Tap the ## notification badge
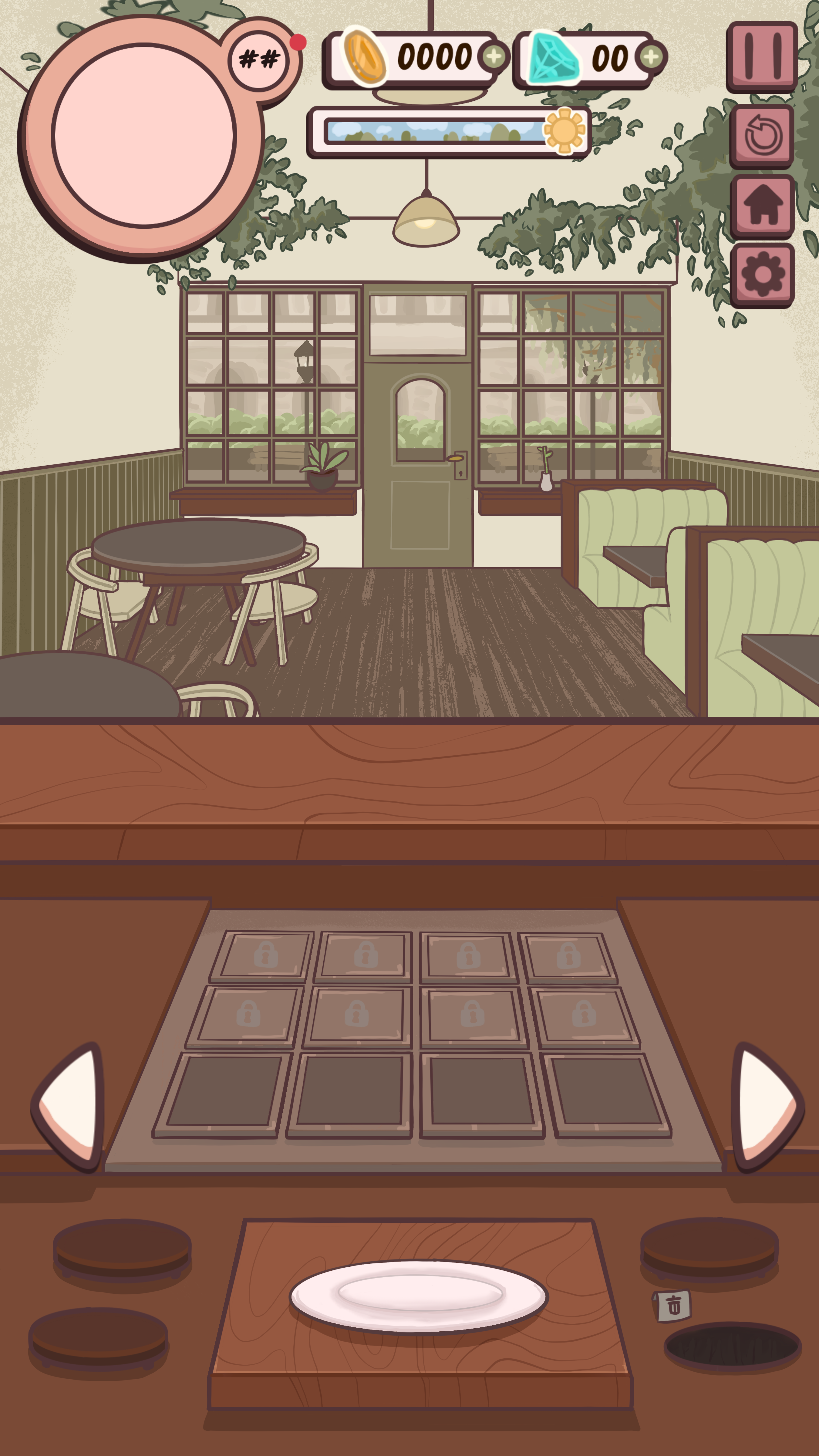819x1456 pixels. [259, 59]
